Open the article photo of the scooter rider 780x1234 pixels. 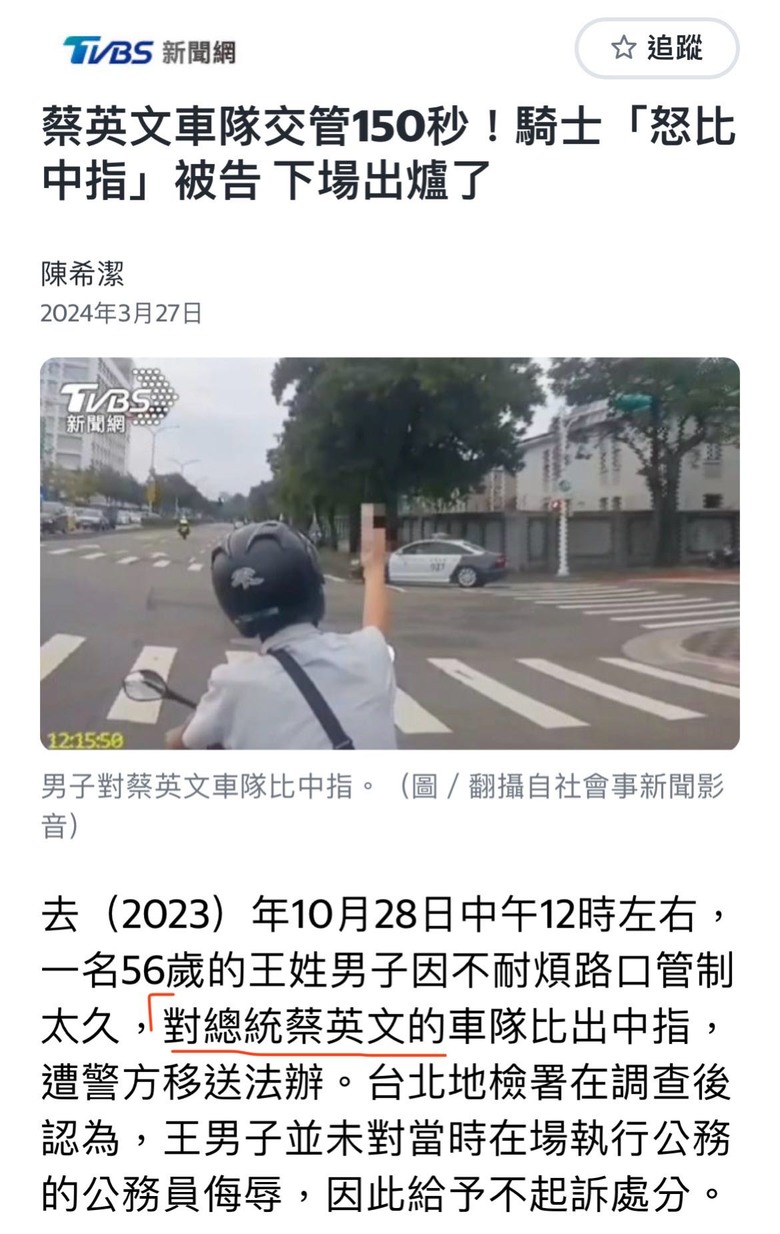point(389,553)
